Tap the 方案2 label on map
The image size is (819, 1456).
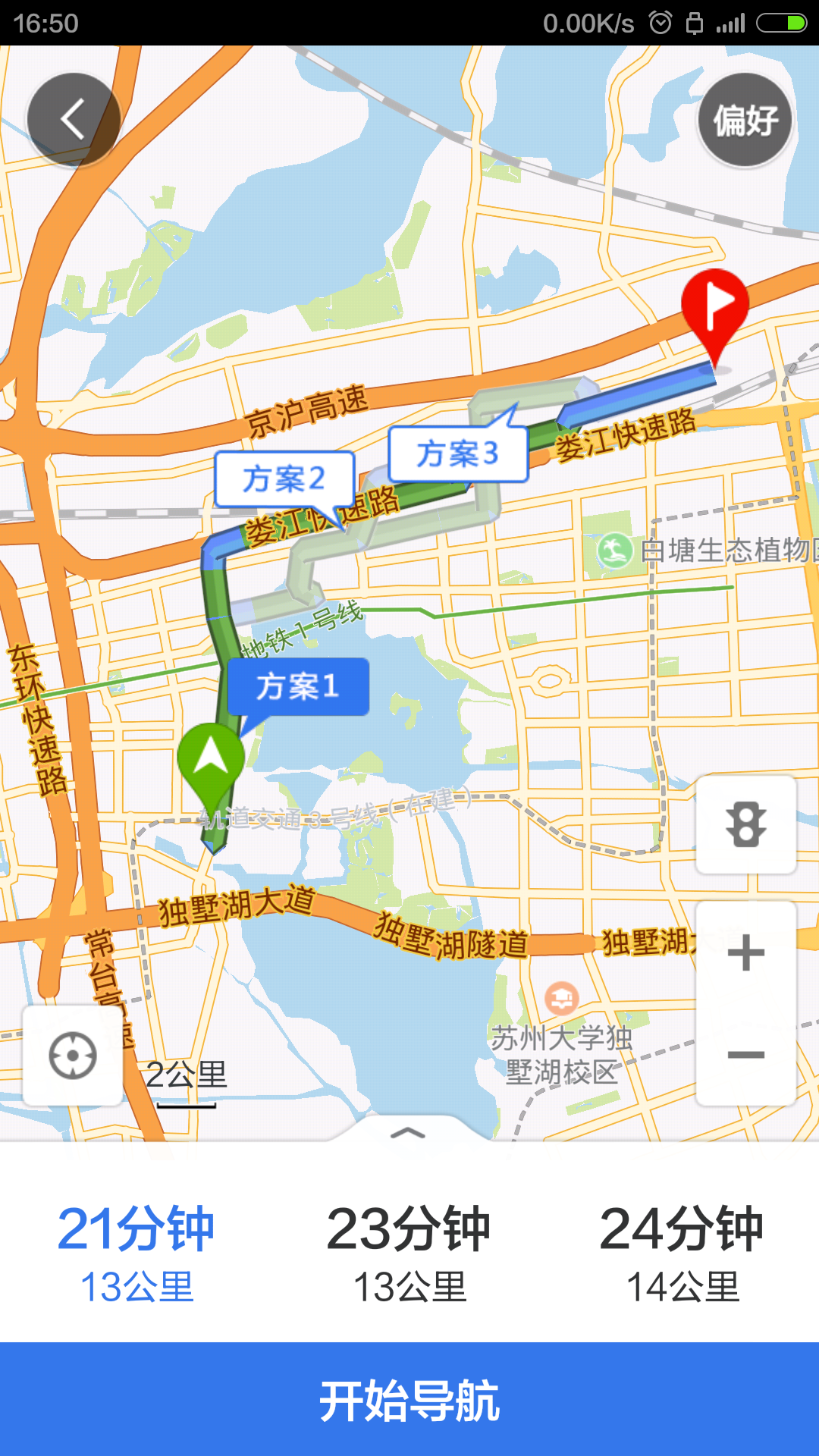284,479
